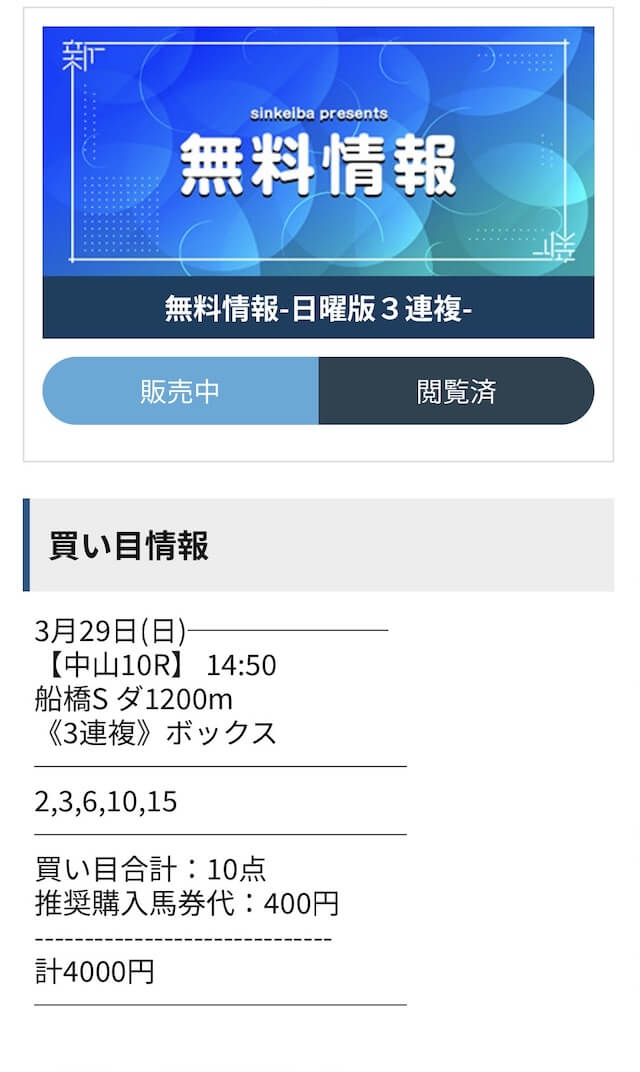Tap the 閲覧済 button
Viewport: 640px width, 1072px height.
point(456,391)
